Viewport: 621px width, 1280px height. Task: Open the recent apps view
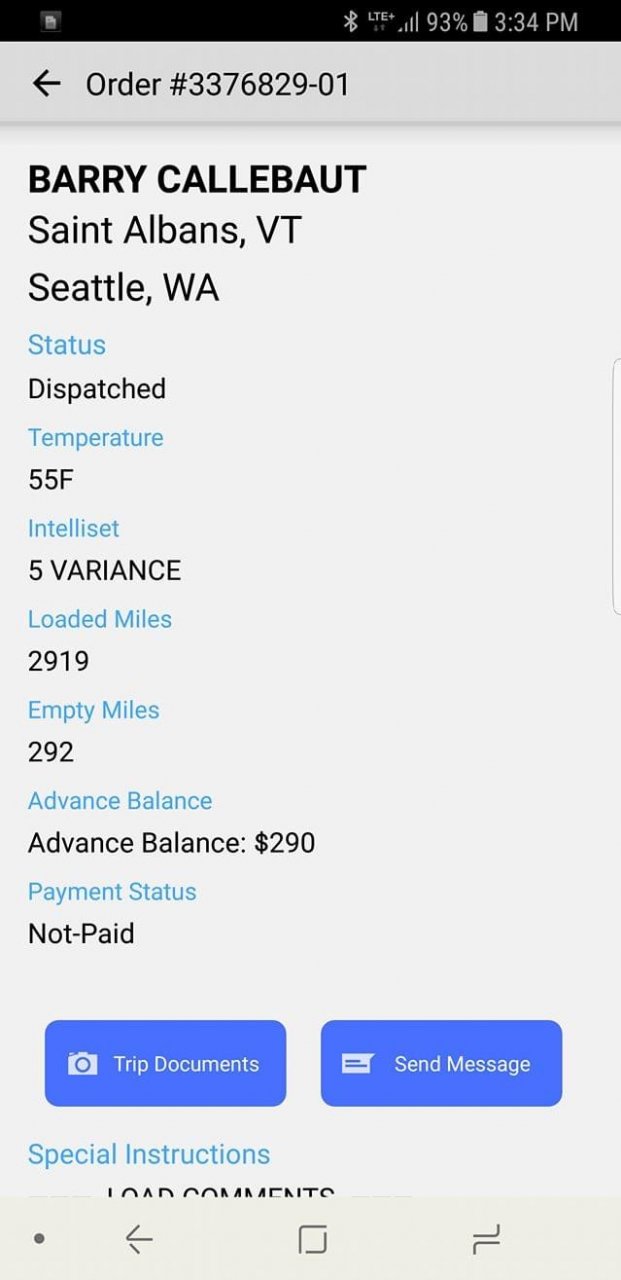click(486, 1240)
